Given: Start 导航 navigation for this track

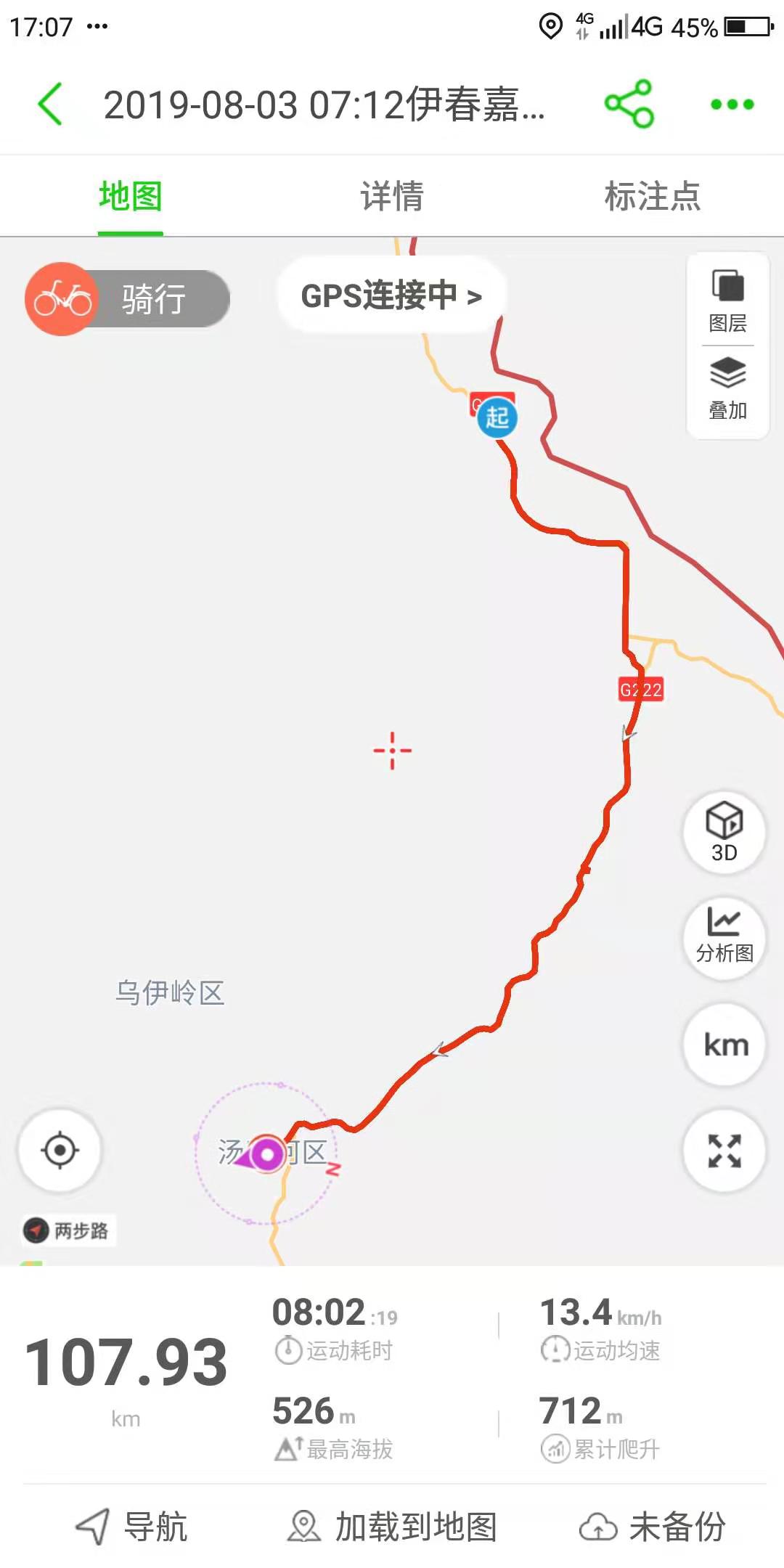Looking at the screenshot, I should coord(131,1526).
